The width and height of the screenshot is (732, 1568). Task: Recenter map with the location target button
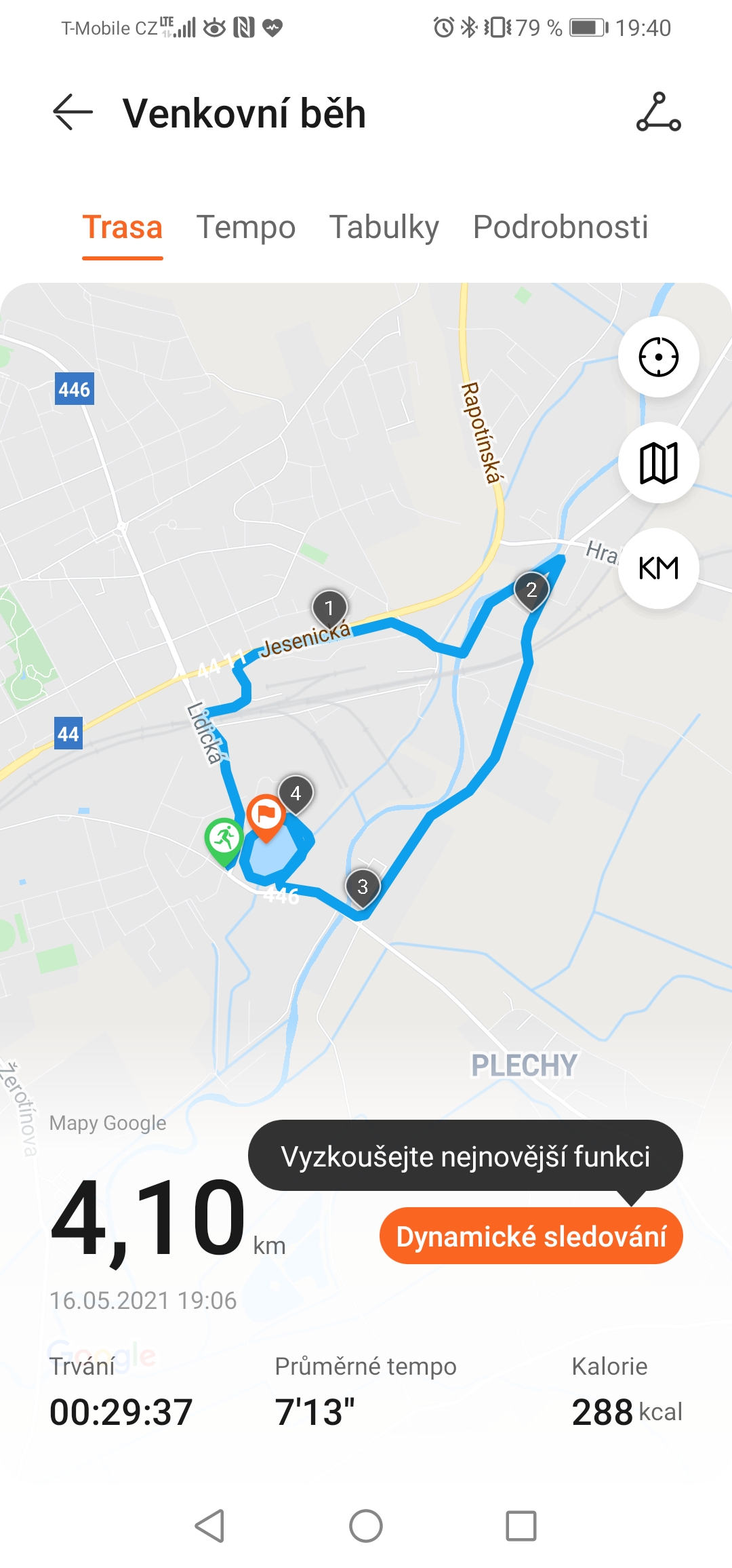pos(658,357)
